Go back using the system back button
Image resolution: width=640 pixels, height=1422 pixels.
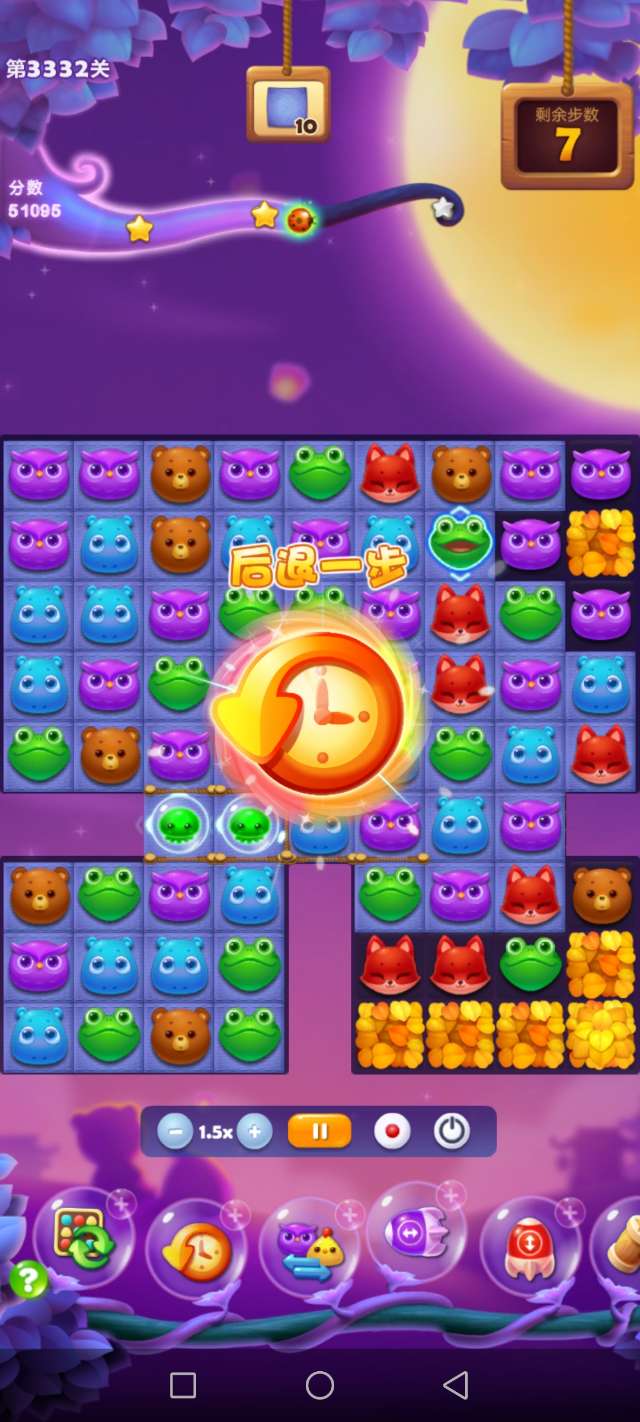[x=456, y=1385]
